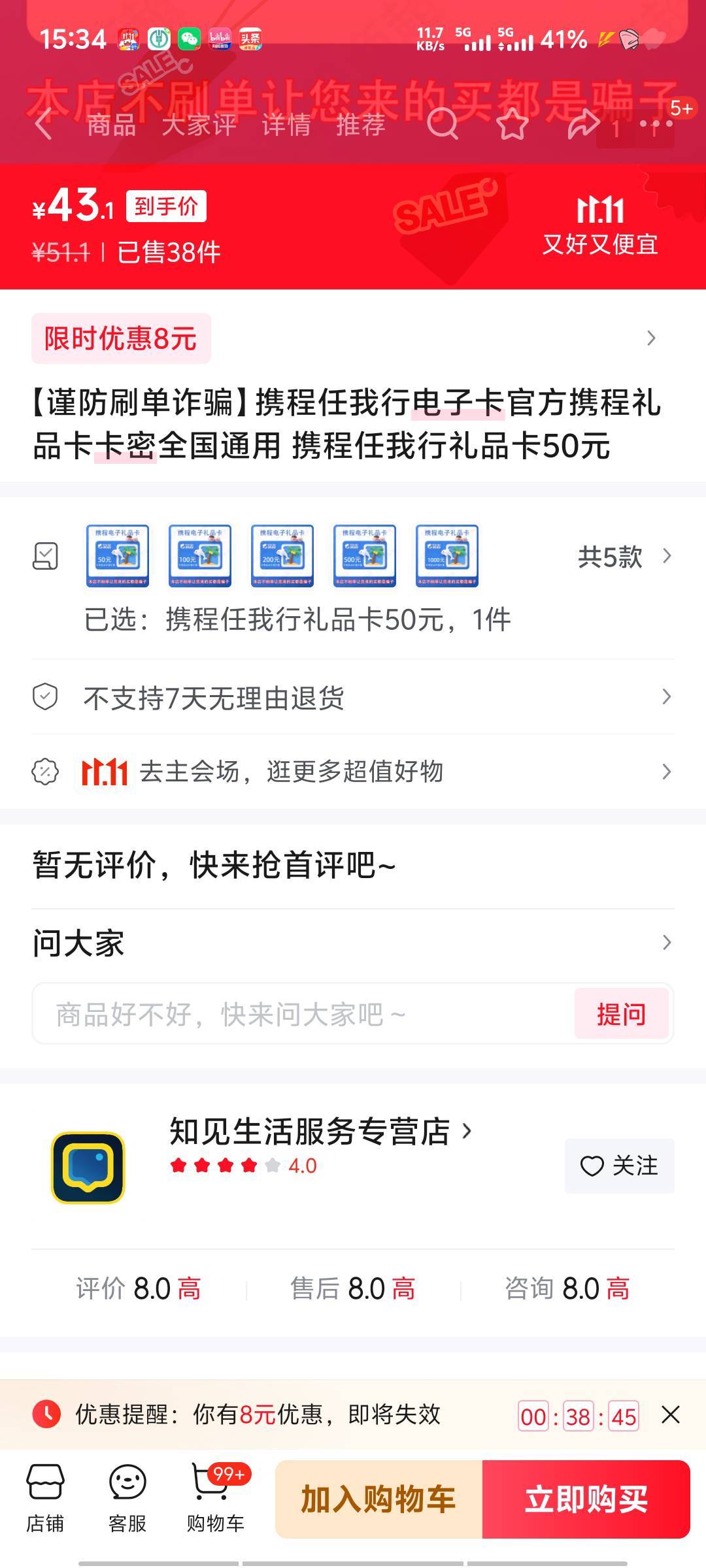The image size is (706, 1568).
Task: Switch to the 大家评 tab
Action: 199,124
